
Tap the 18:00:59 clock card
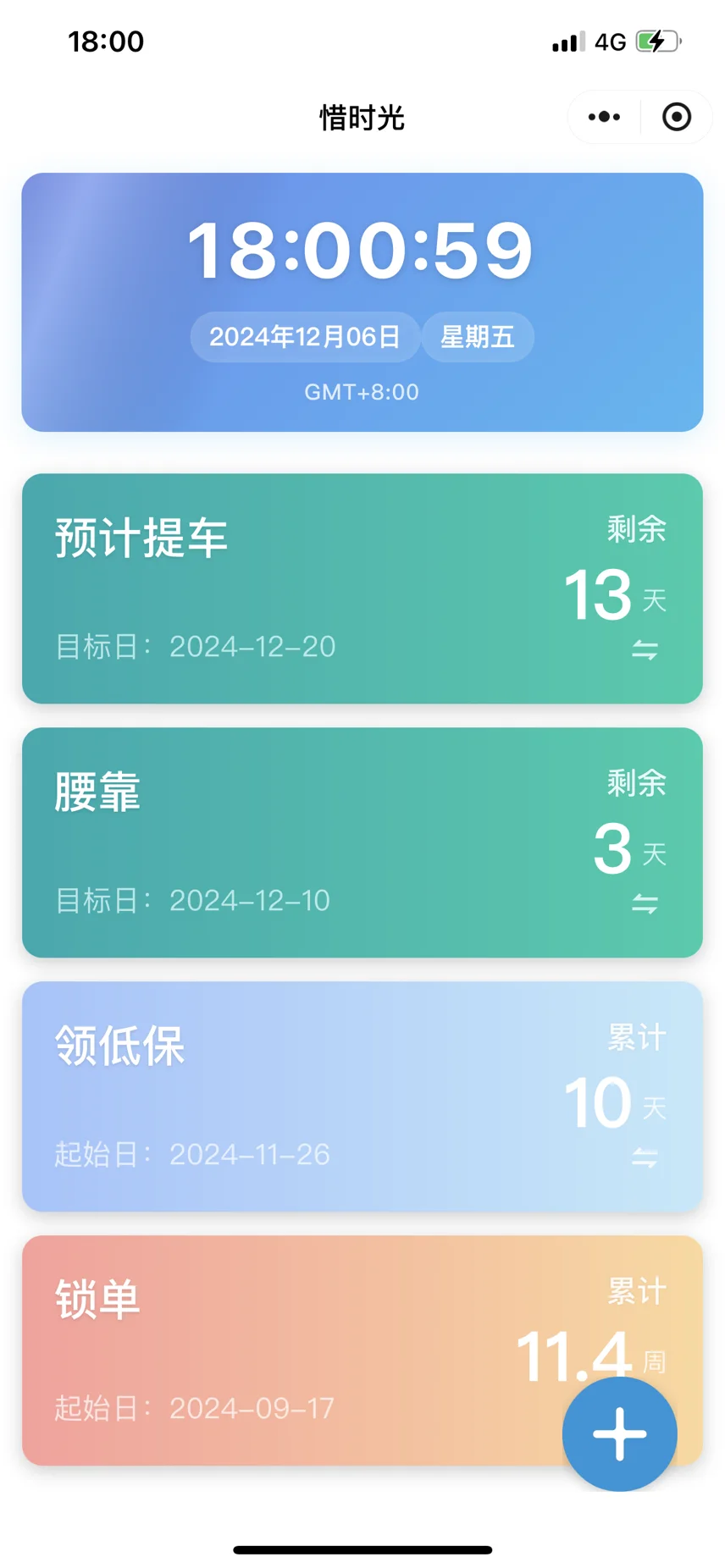click(362, 302)
